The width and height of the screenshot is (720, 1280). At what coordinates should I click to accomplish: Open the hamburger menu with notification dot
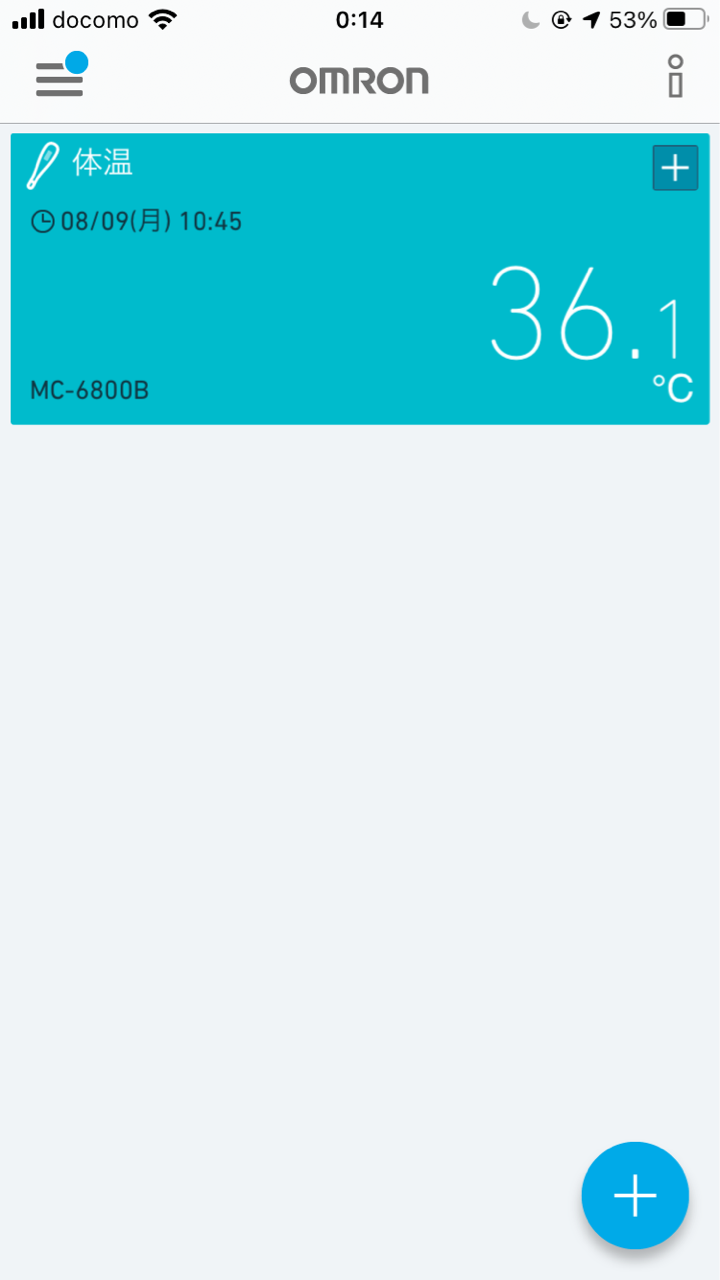61,76
